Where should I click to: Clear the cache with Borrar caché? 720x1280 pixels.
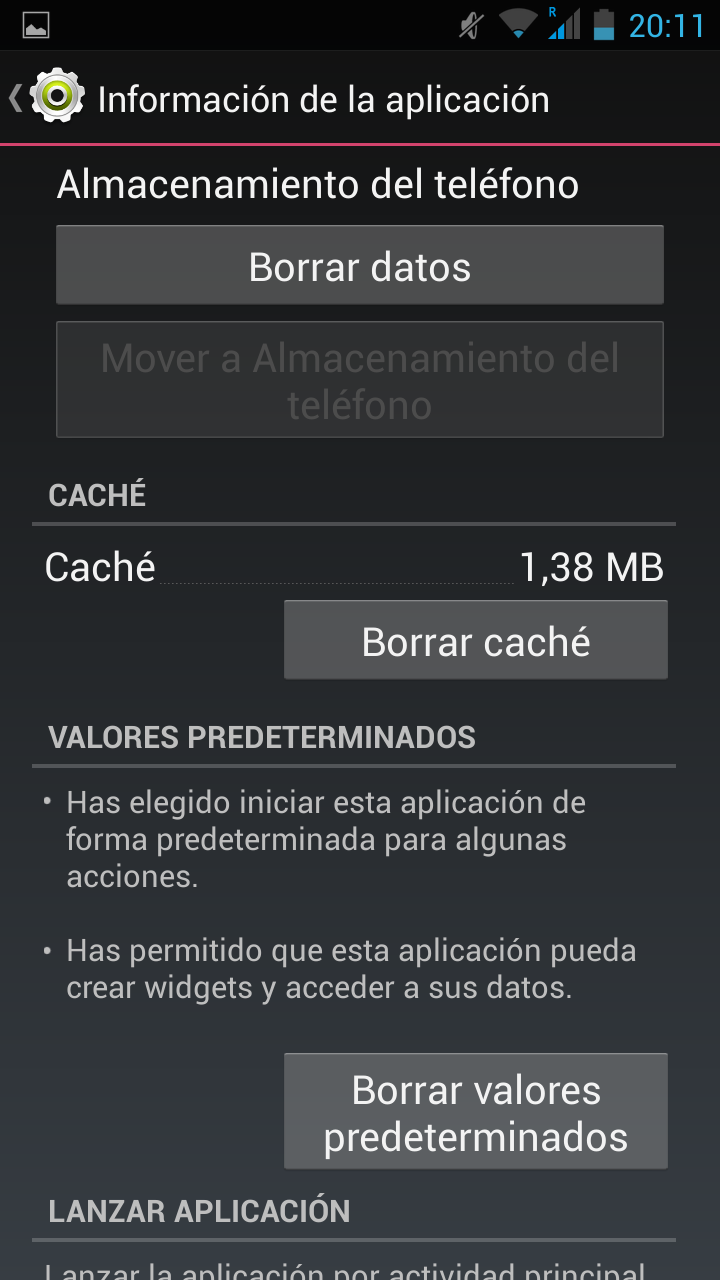[x=476, y=640]
